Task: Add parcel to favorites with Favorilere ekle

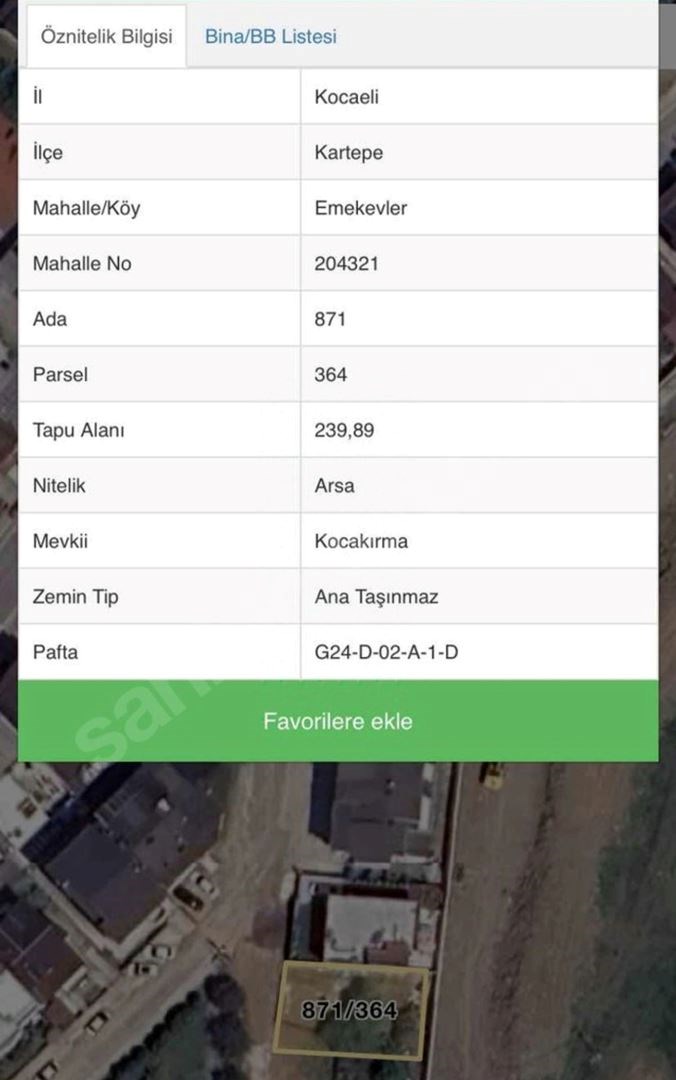Action: pos(338,721)
